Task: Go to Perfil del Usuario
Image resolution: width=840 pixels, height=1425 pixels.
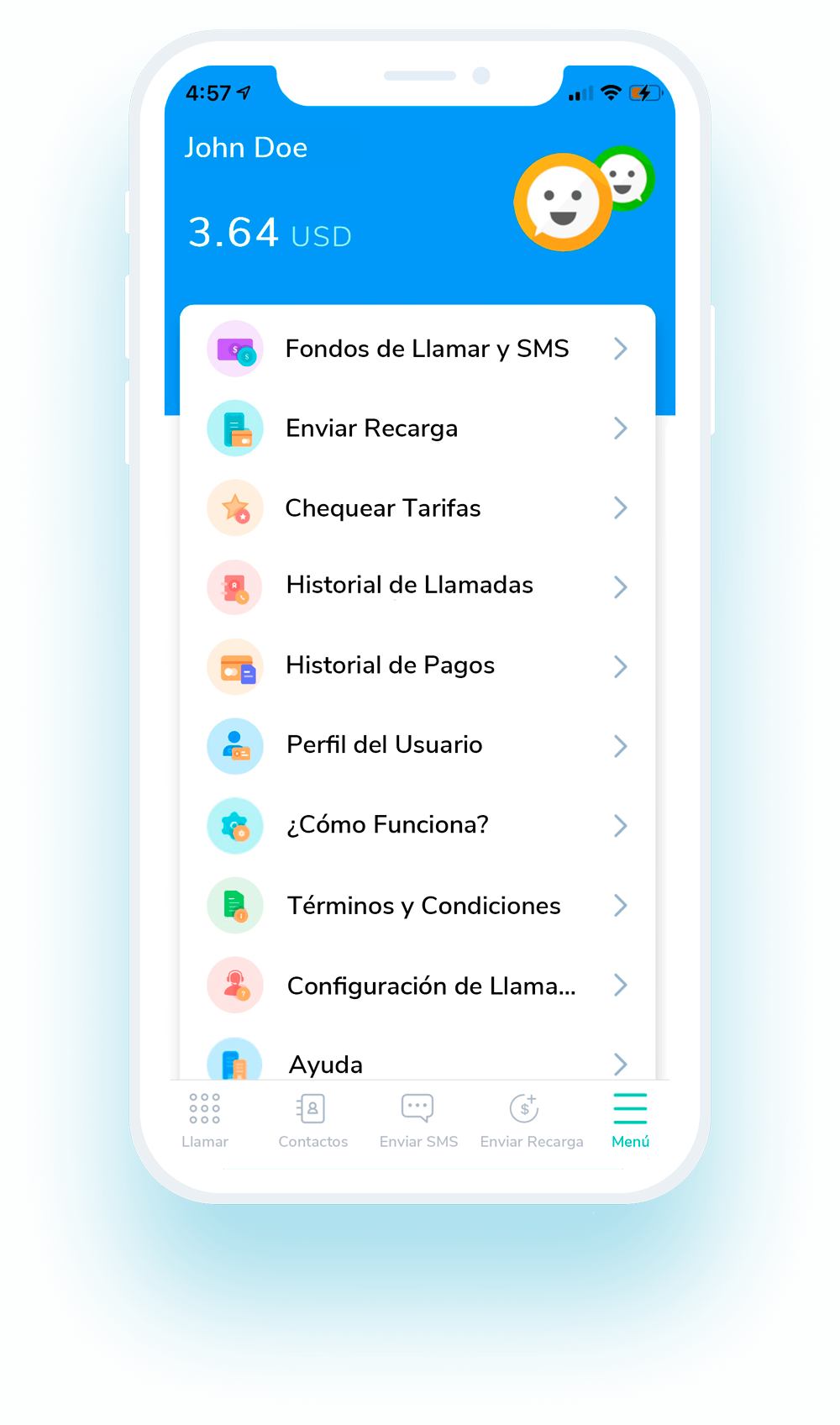Action: [x=417, y=746]
